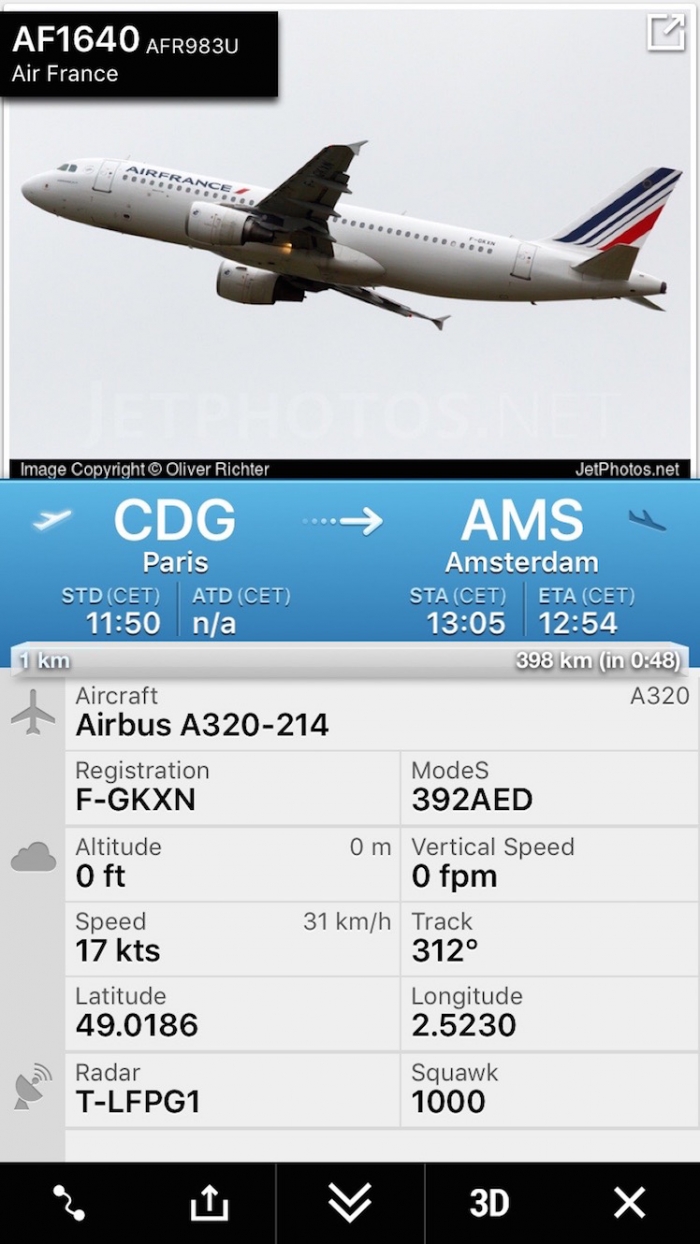Switch to 3D view

tap(489, 1202)
